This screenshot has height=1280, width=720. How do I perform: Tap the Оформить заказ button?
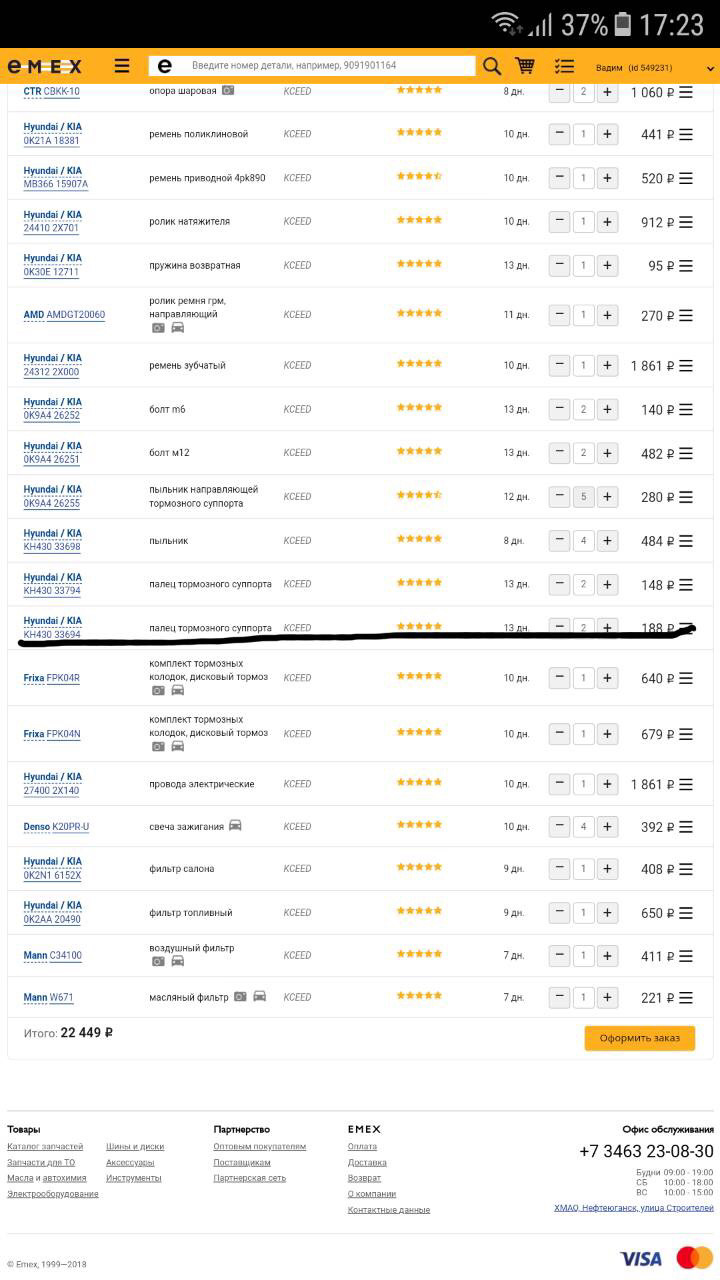click(x=639, y=1038)
